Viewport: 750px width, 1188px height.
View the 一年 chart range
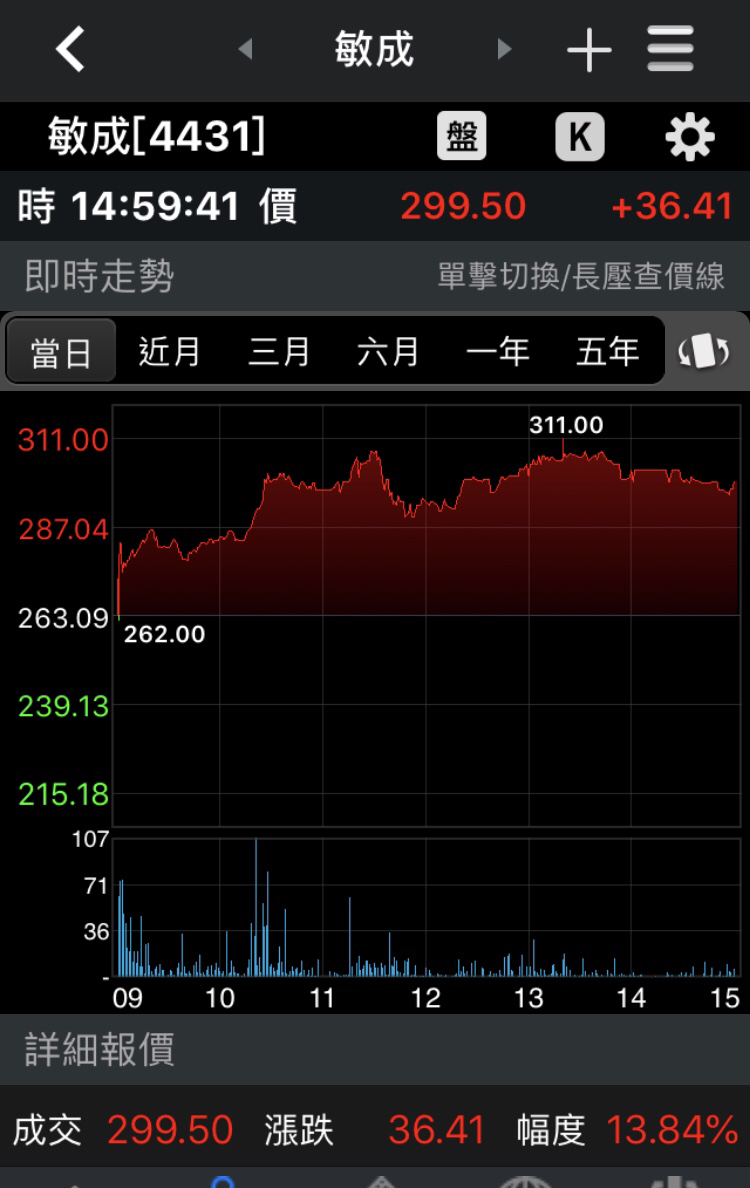497,352
